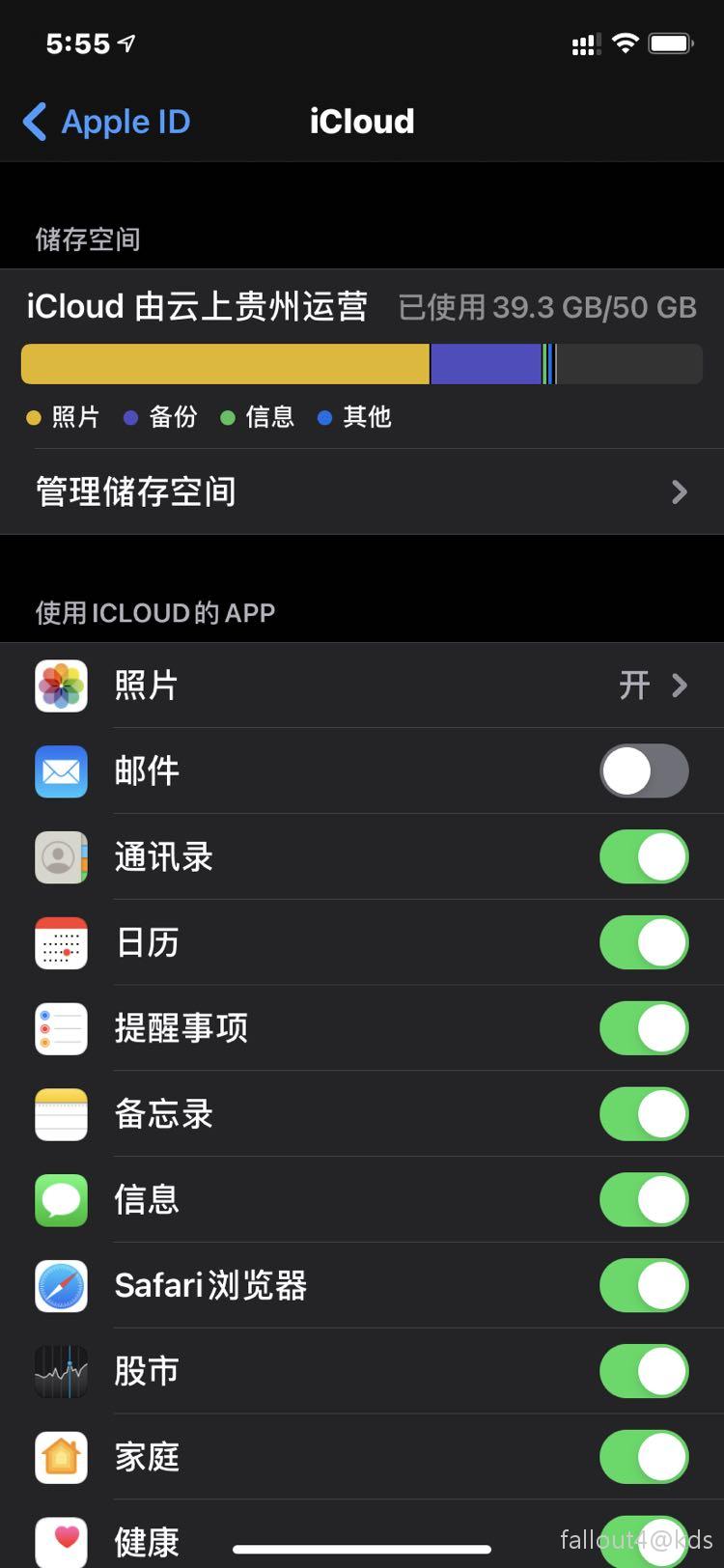Viewport: 724px width, 1568px height.
Task: Select the Contacts app icon
Action: 60,857
